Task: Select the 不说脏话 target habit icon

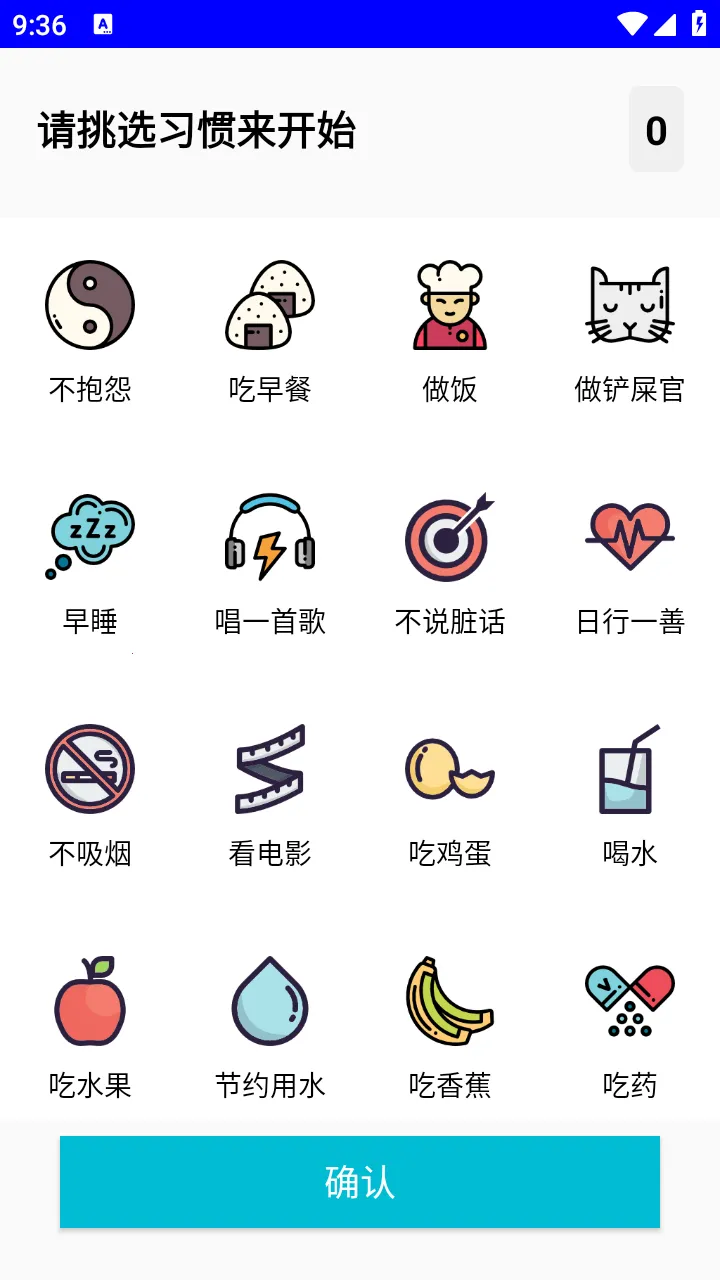Action: pos(450,537)
